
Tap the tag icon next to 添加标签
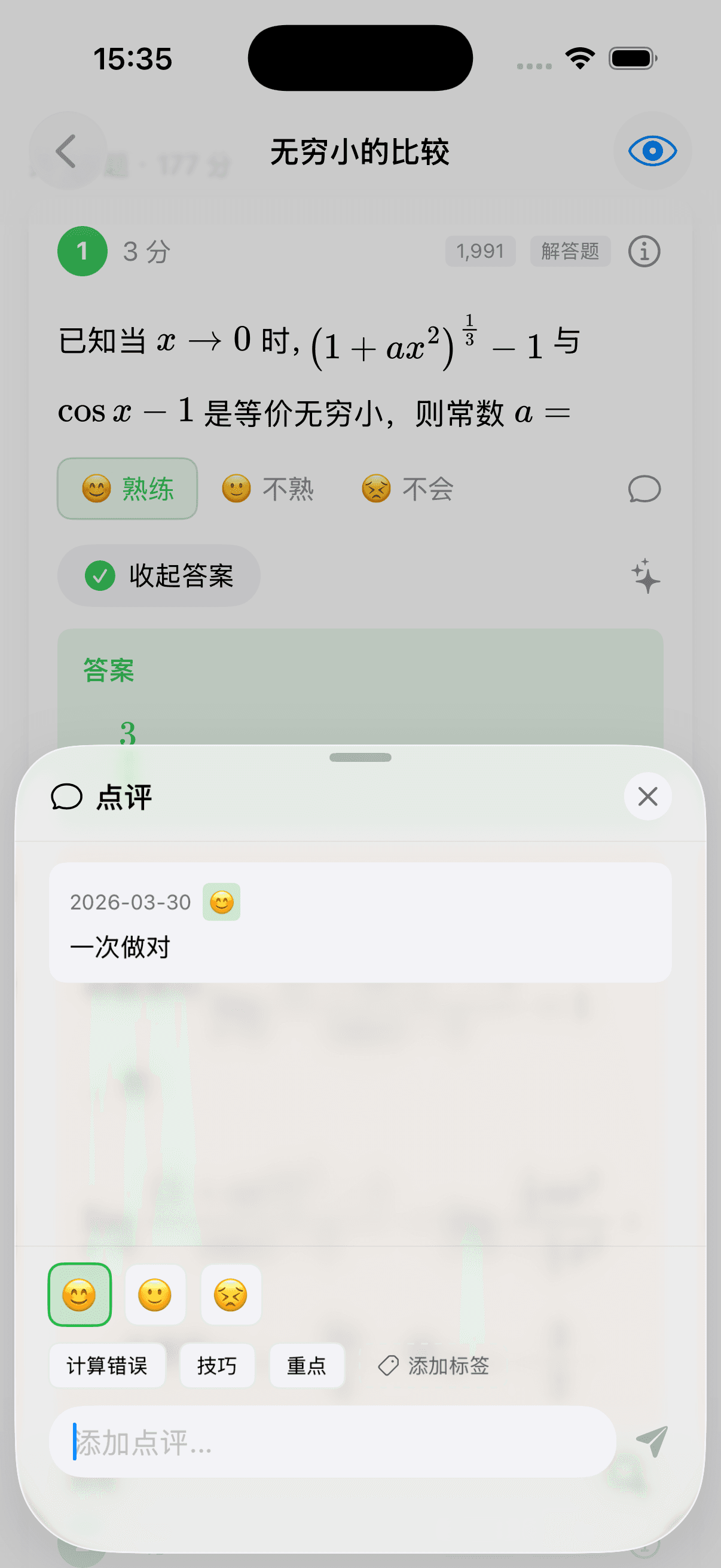387,1366
